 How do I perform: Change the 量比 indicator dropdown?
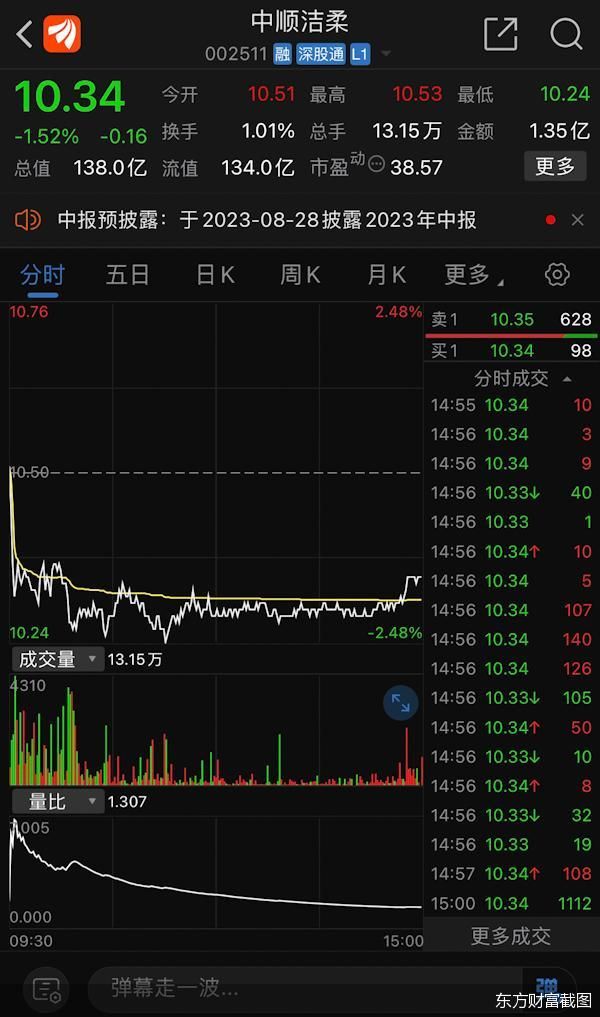[x=58, y=802]
